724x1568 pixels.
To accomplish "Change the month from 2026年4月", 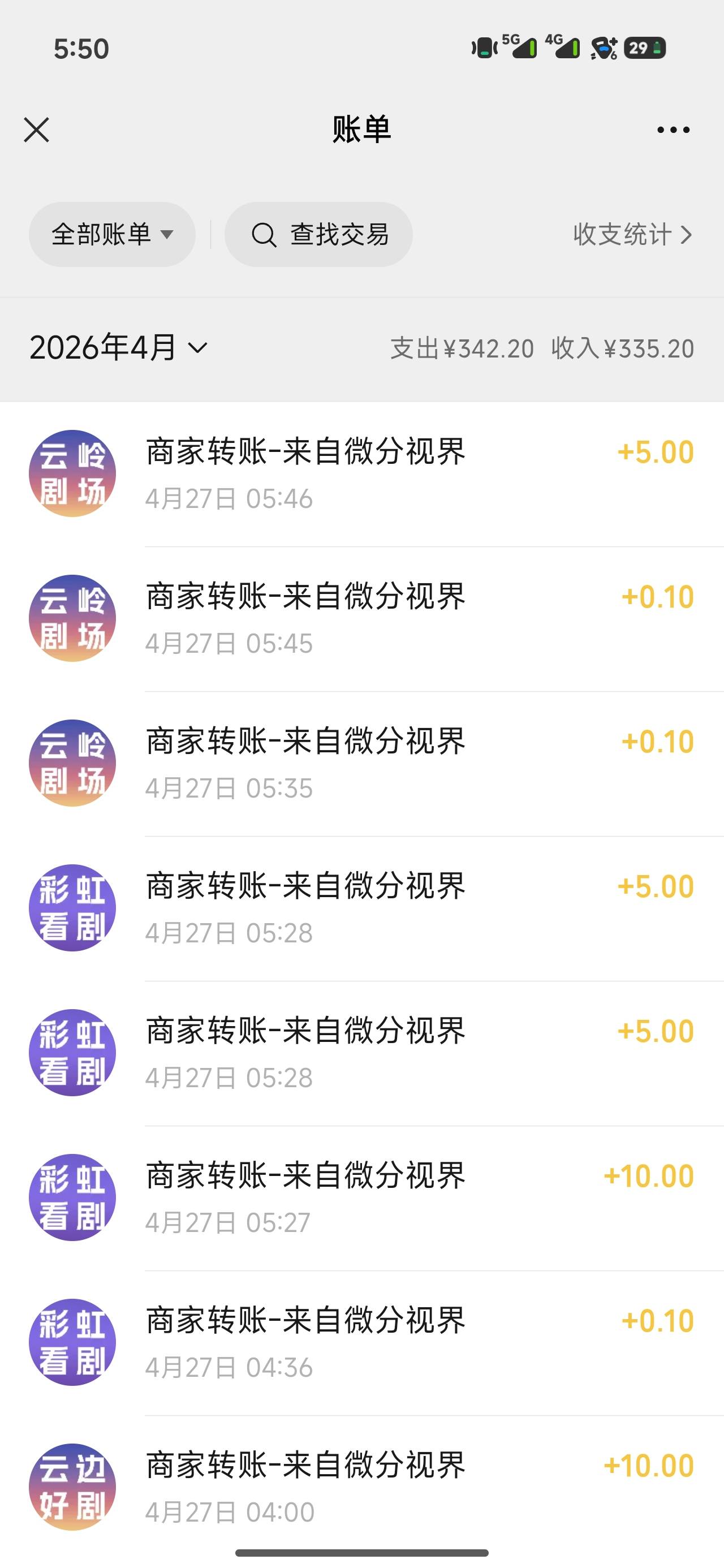I will pos(119,347).
